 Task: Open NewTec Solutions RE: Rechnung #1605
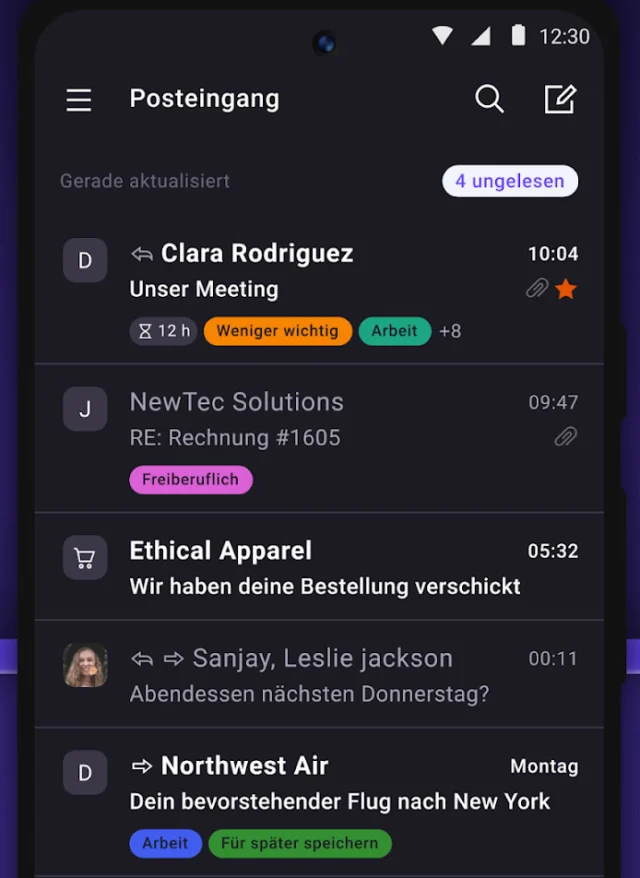coord(330,420)
